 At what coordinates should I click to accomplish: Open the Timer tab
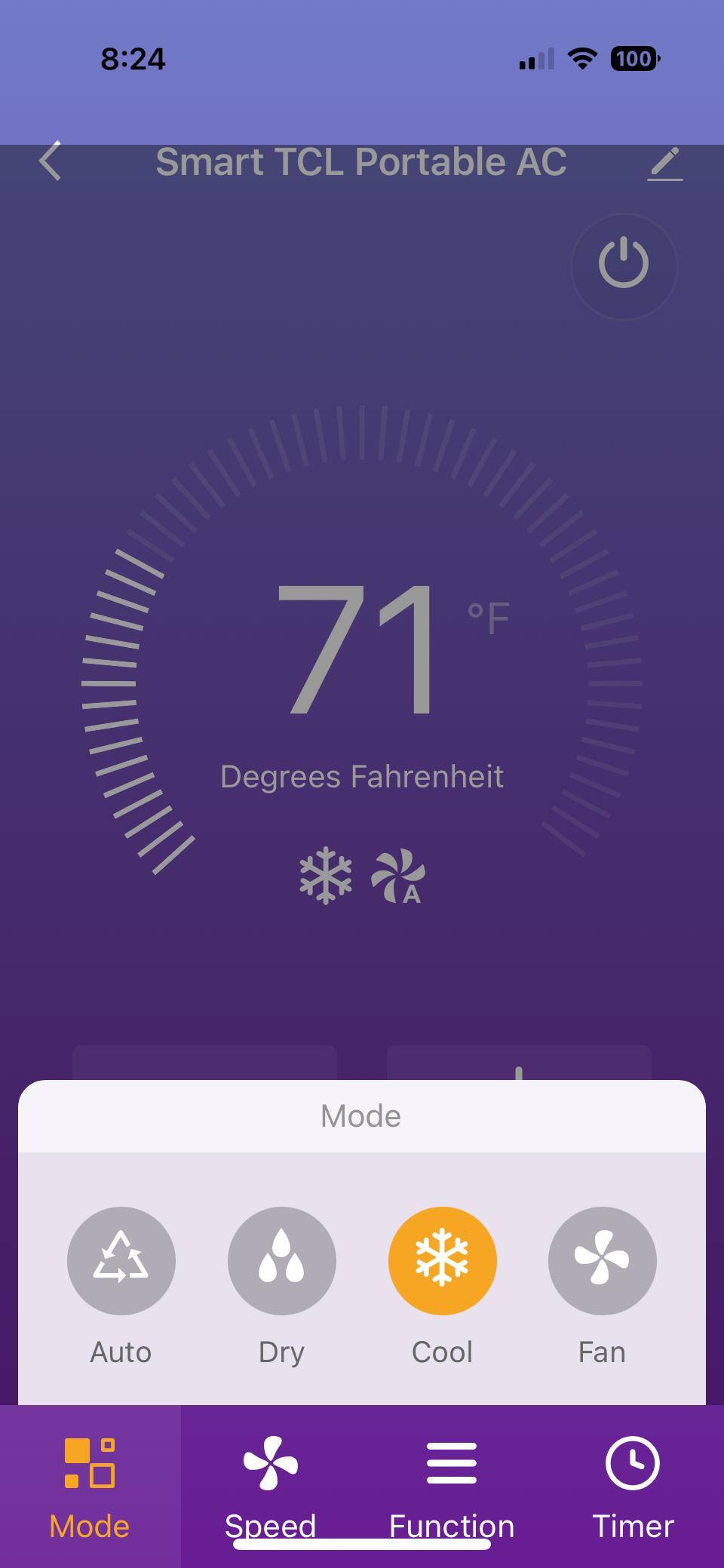pyautogui.click(x=633, y=1484)
